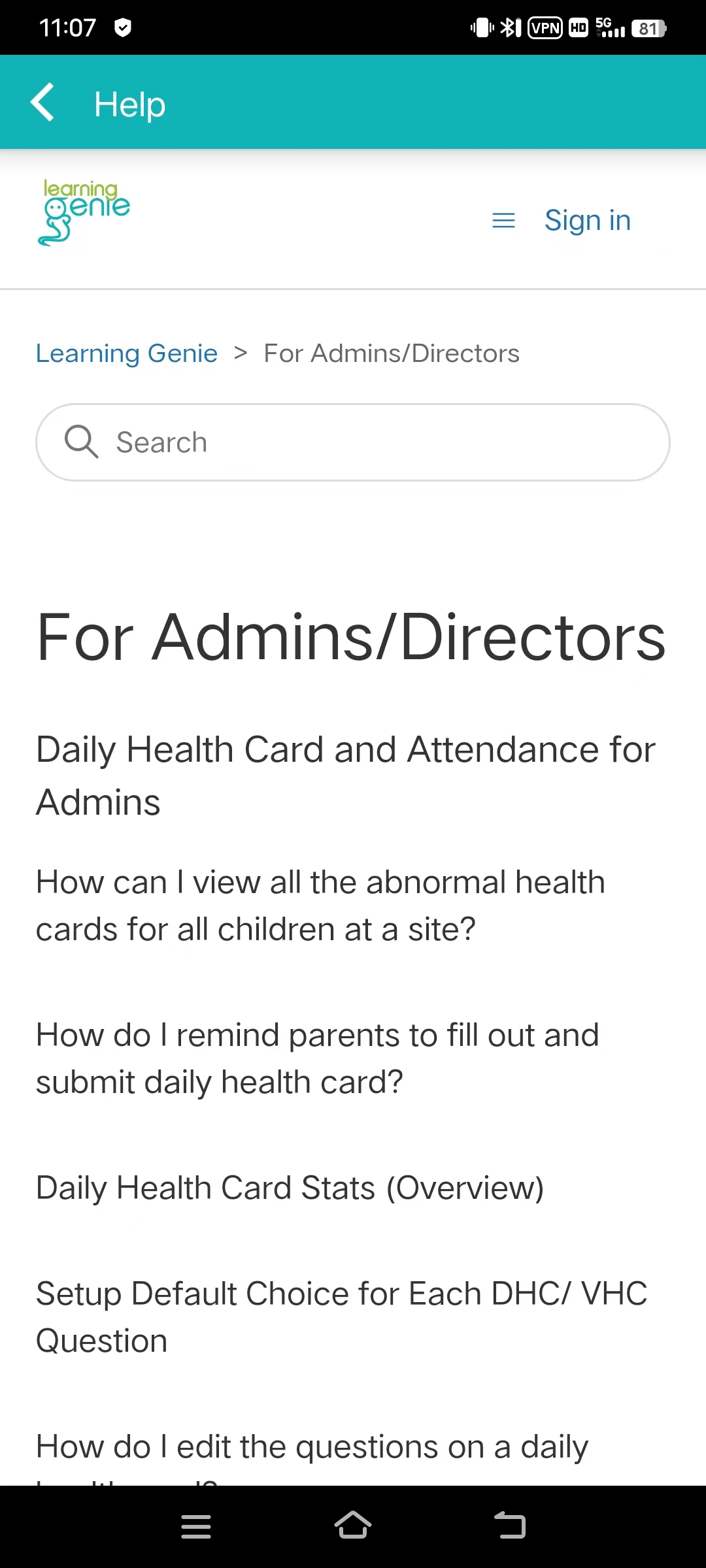Image resolution: width=706 pixels, height=1568 pixels.
Task: Tap the Sign in link
Action: pyautogui.click(x=588, y=221)
